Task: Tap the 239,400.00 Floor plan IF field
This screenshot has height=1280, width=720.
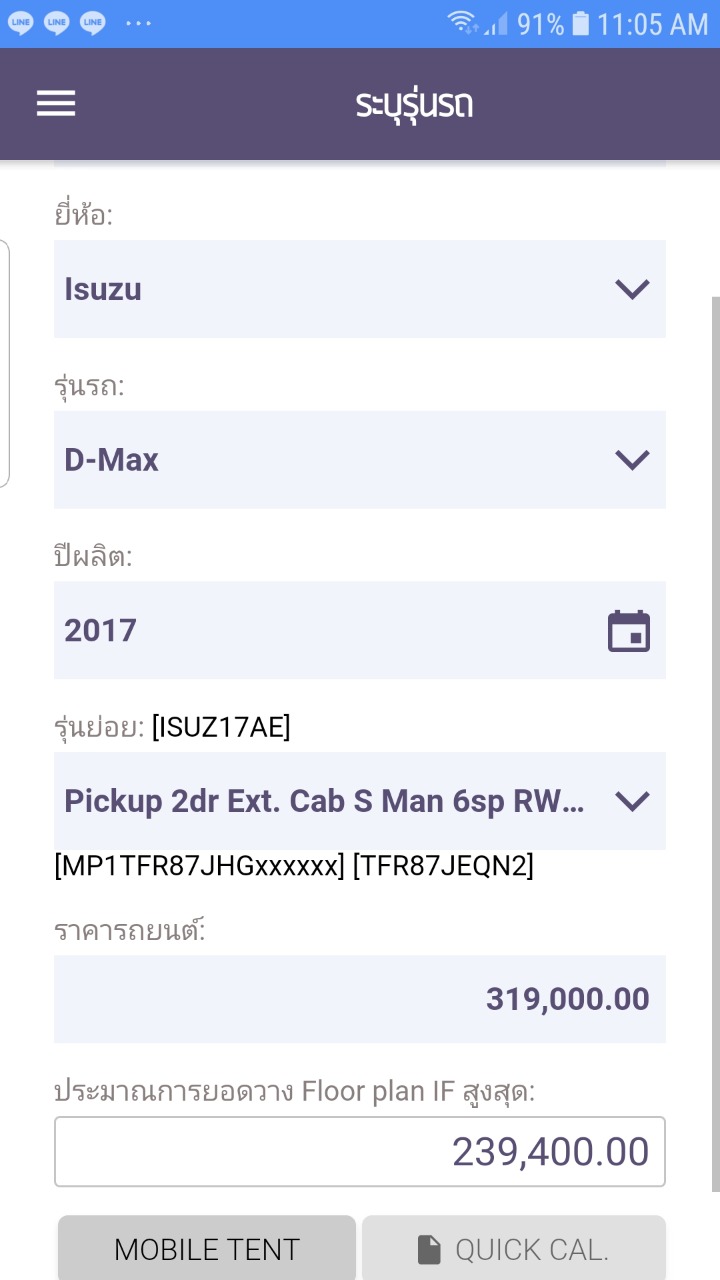Action: click(360, 1152)
